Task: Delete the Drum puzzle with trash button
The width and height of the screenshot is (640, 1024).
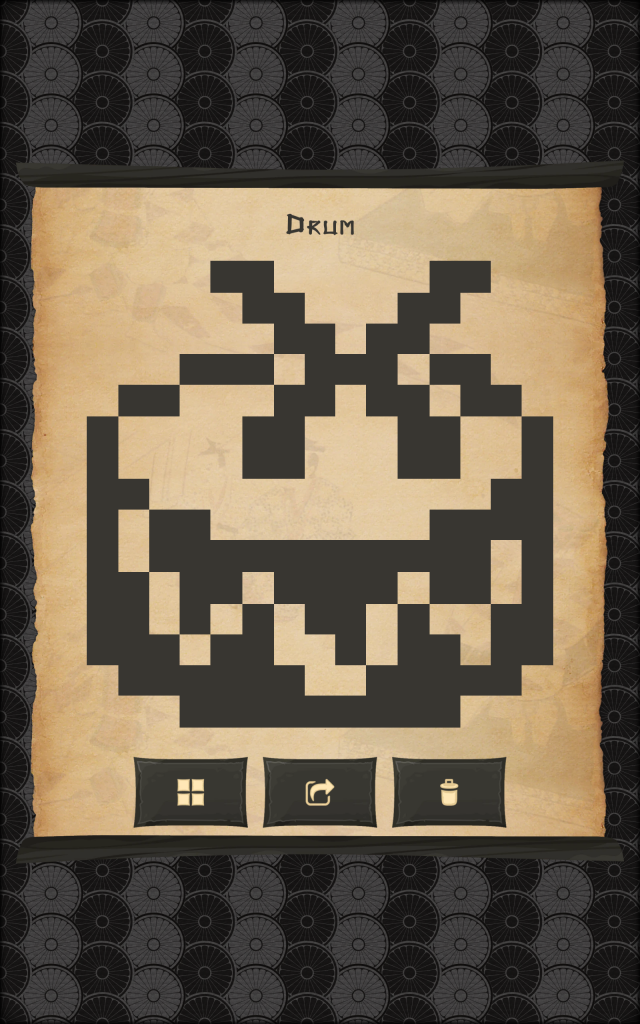Action: 449,793
